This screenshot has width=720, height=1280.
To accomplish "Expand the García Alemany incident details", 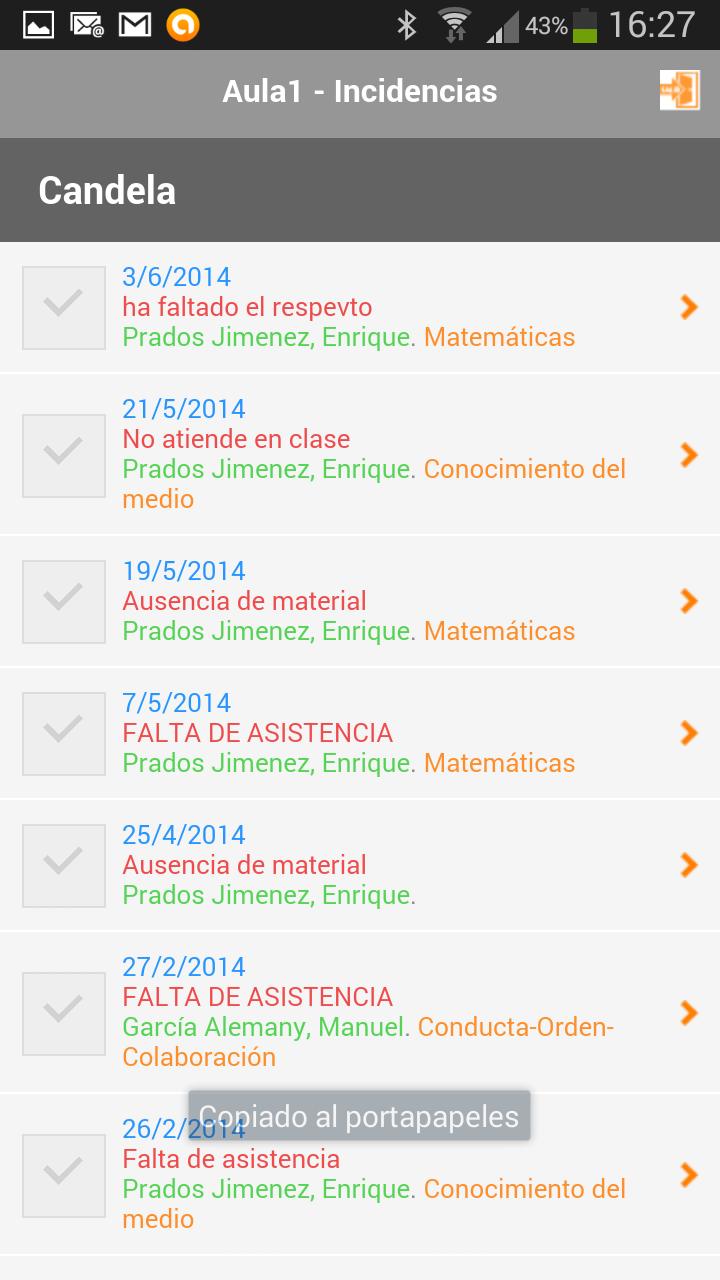I will point(688,1012).
